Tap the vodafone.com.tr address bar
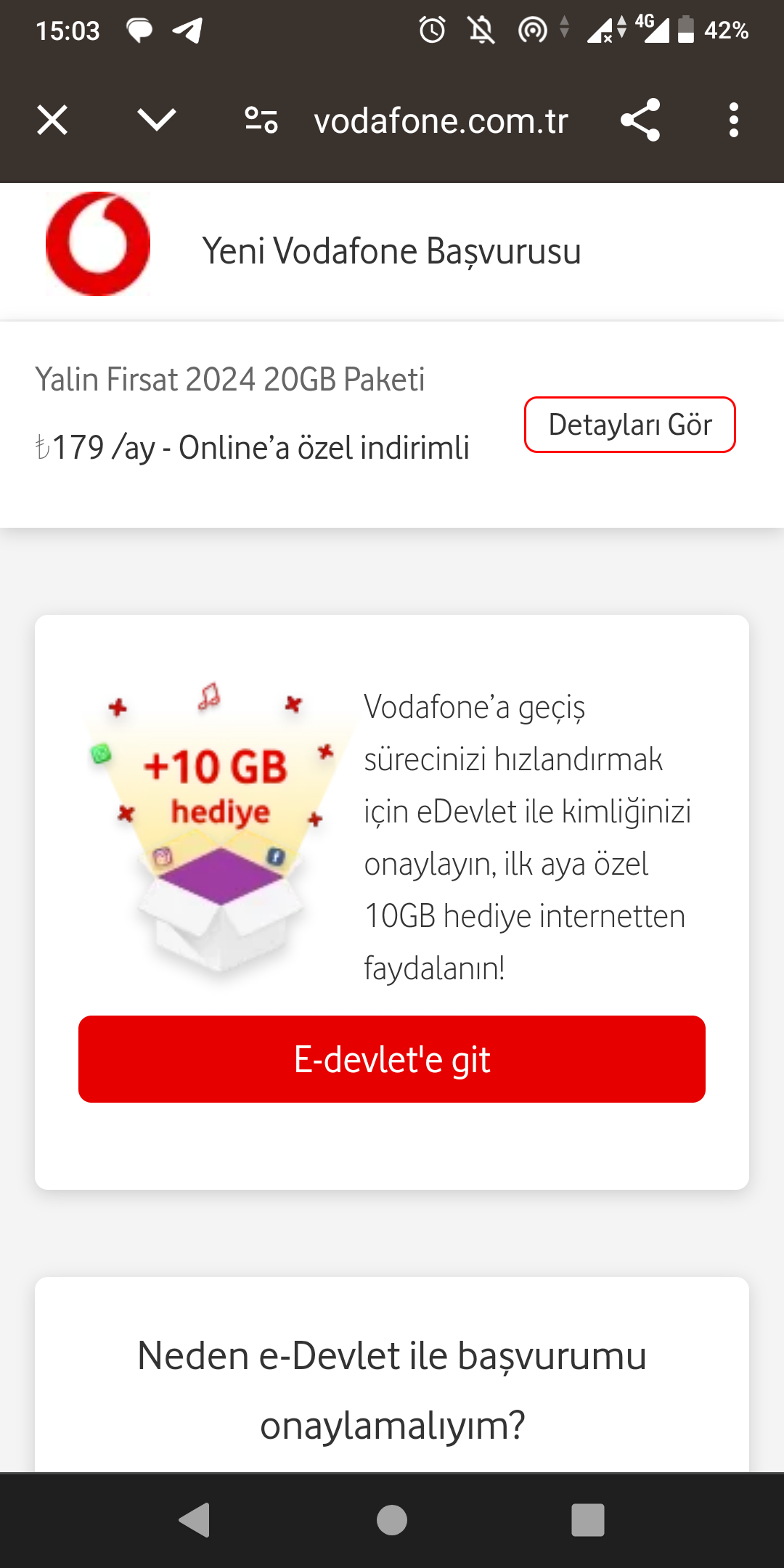This screenshot has height=1568, width=784. [x=441, y=121]
